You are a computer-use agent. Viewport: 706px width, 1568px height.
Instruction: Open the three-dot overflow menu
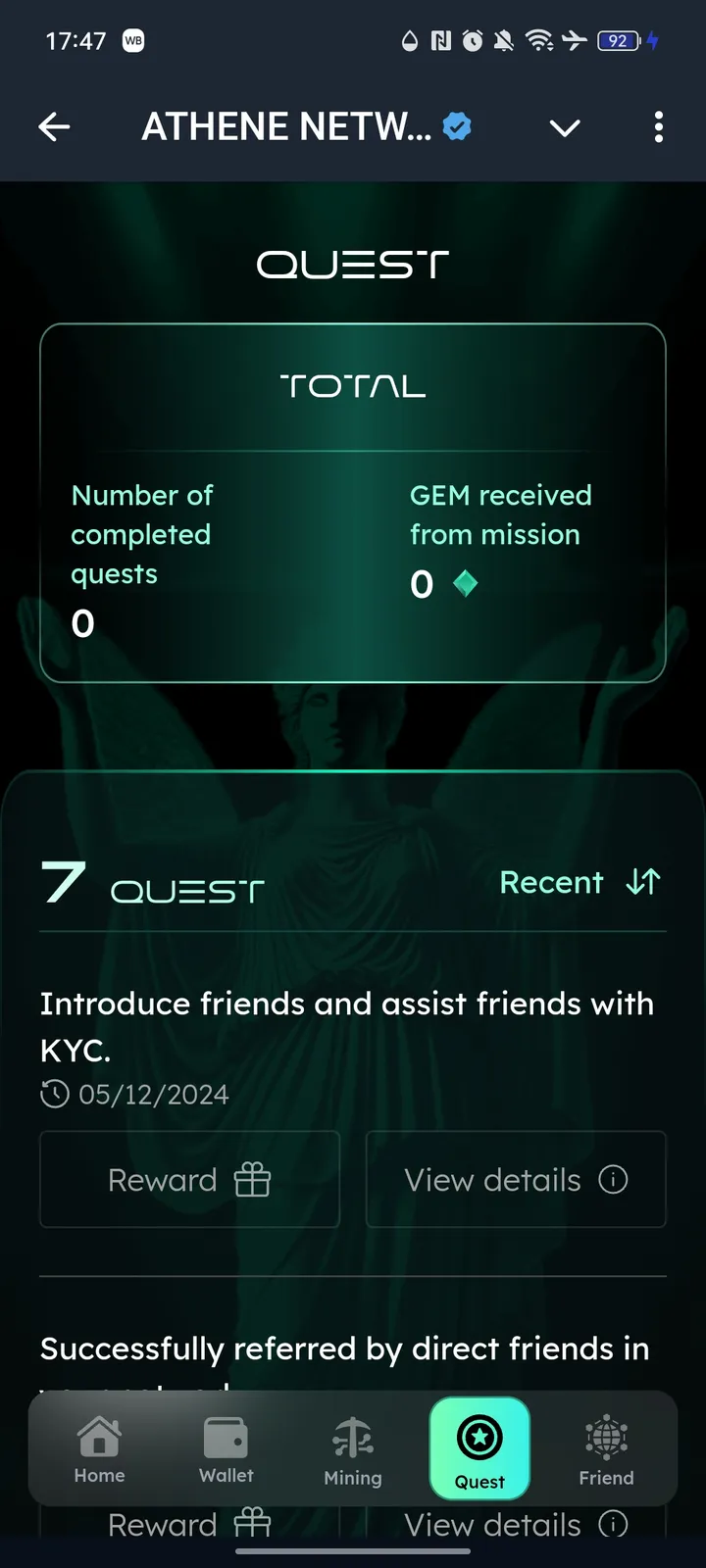tap(658, 127)
